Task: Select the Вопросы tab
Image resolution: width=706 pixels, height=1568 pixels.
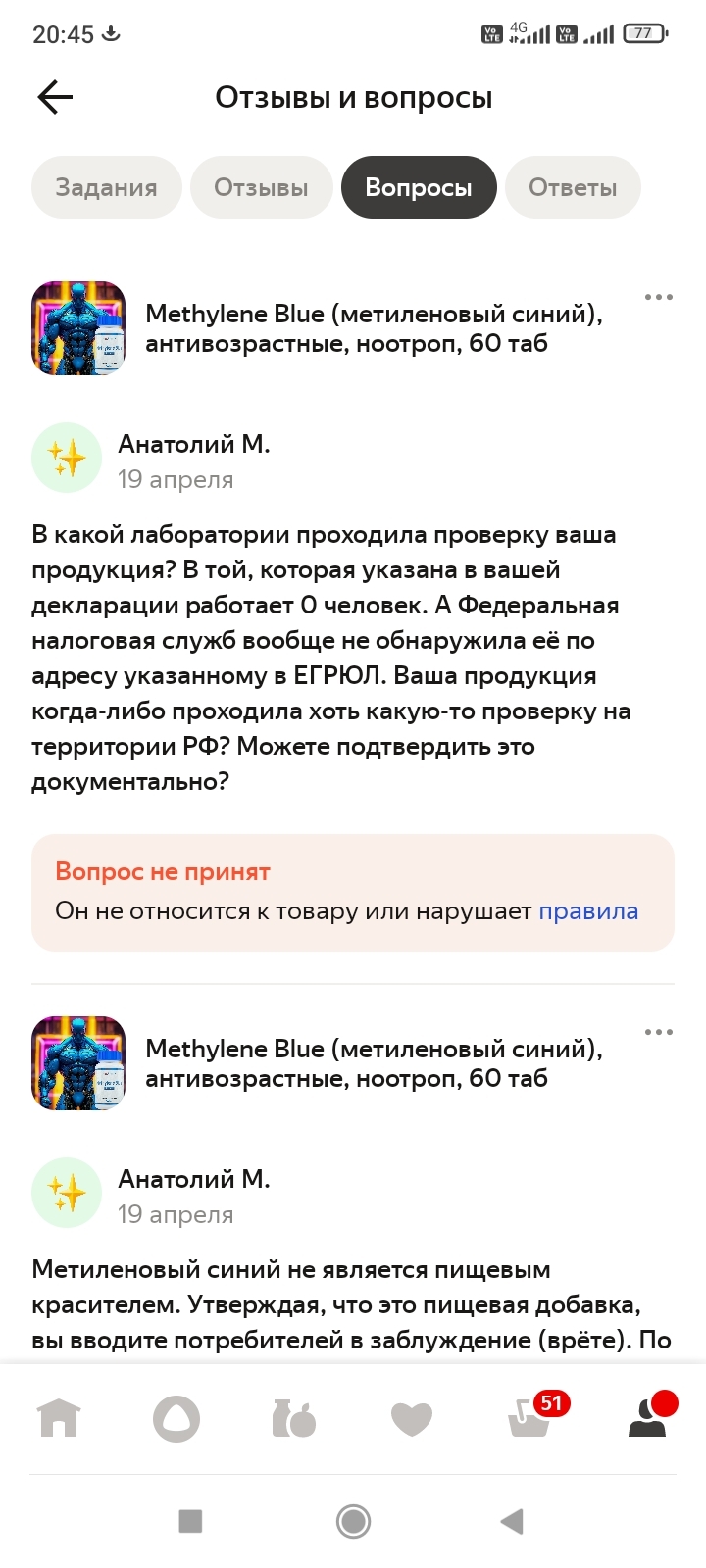Action: coord(419,187)
